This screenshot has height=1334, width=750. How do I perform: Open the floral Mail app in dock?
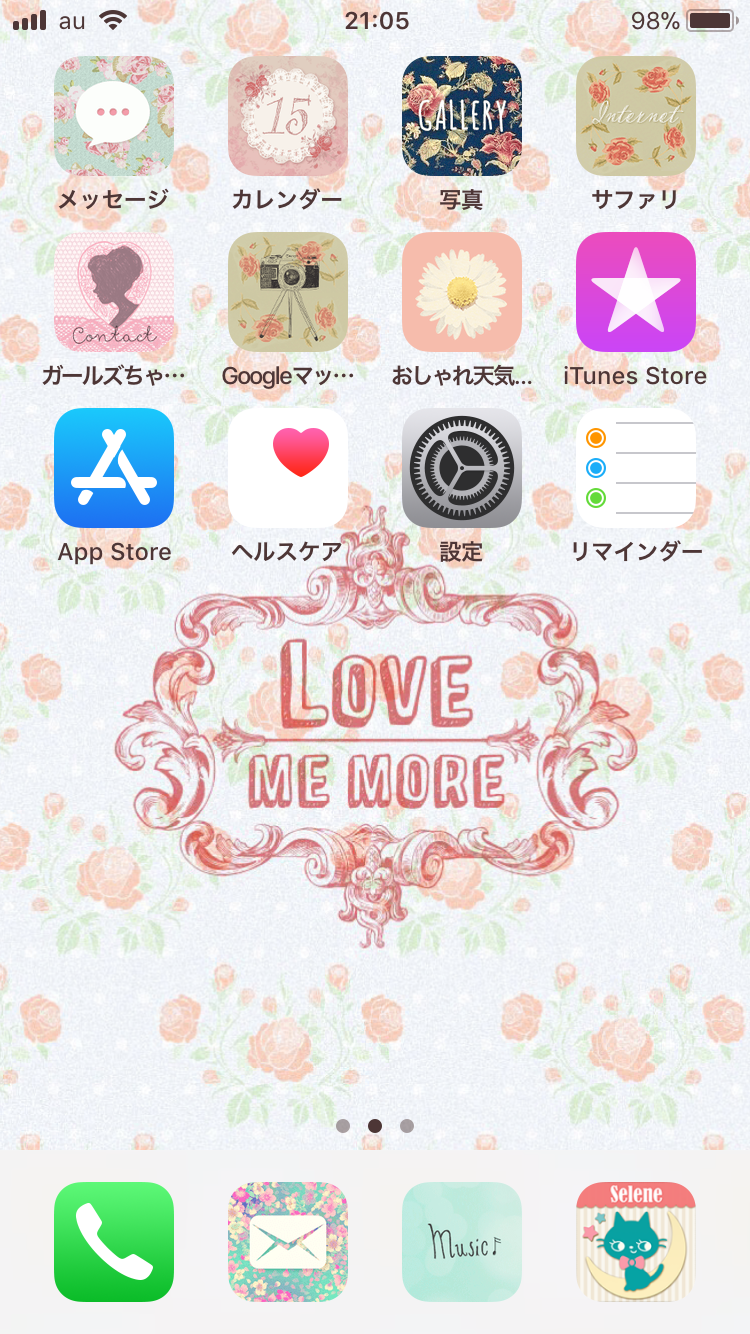[288, 1242]
